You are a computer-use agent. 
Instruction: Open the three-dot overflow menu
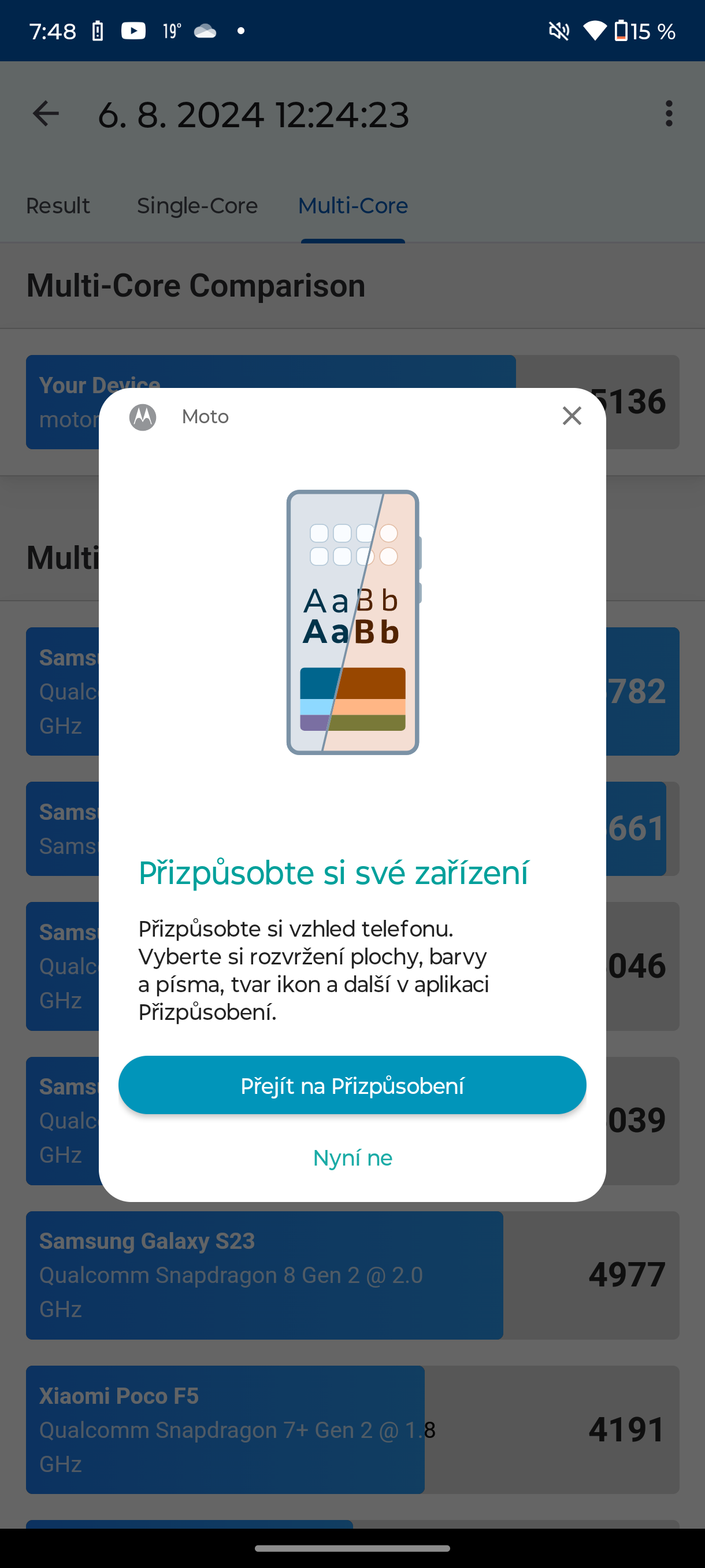[669, 114]
